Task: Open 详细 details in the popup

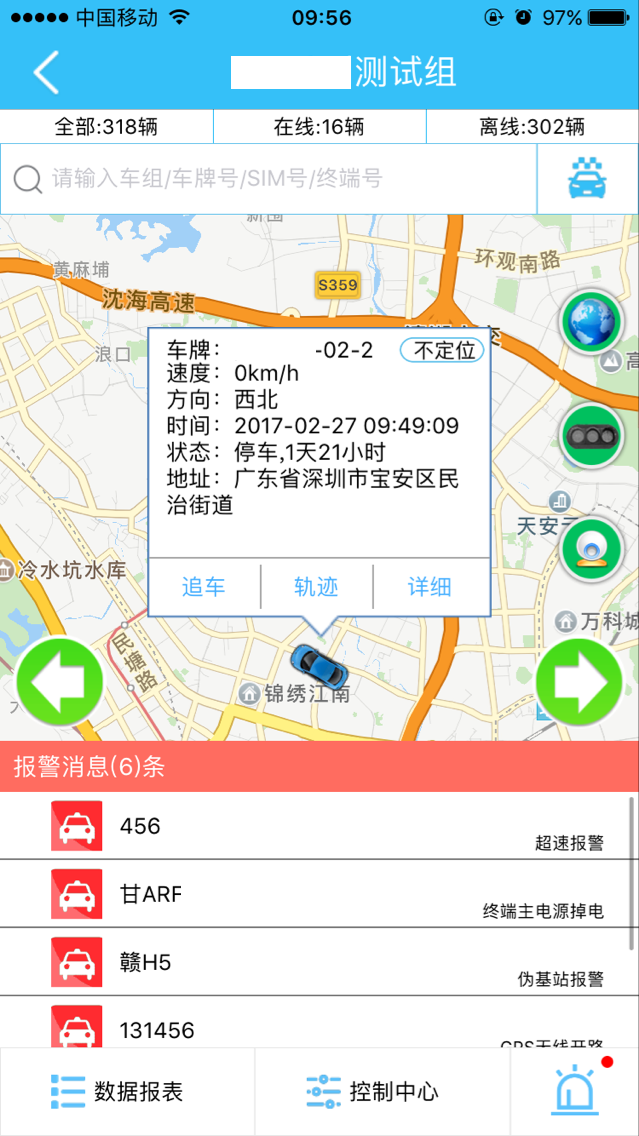Action: point(430,587)
